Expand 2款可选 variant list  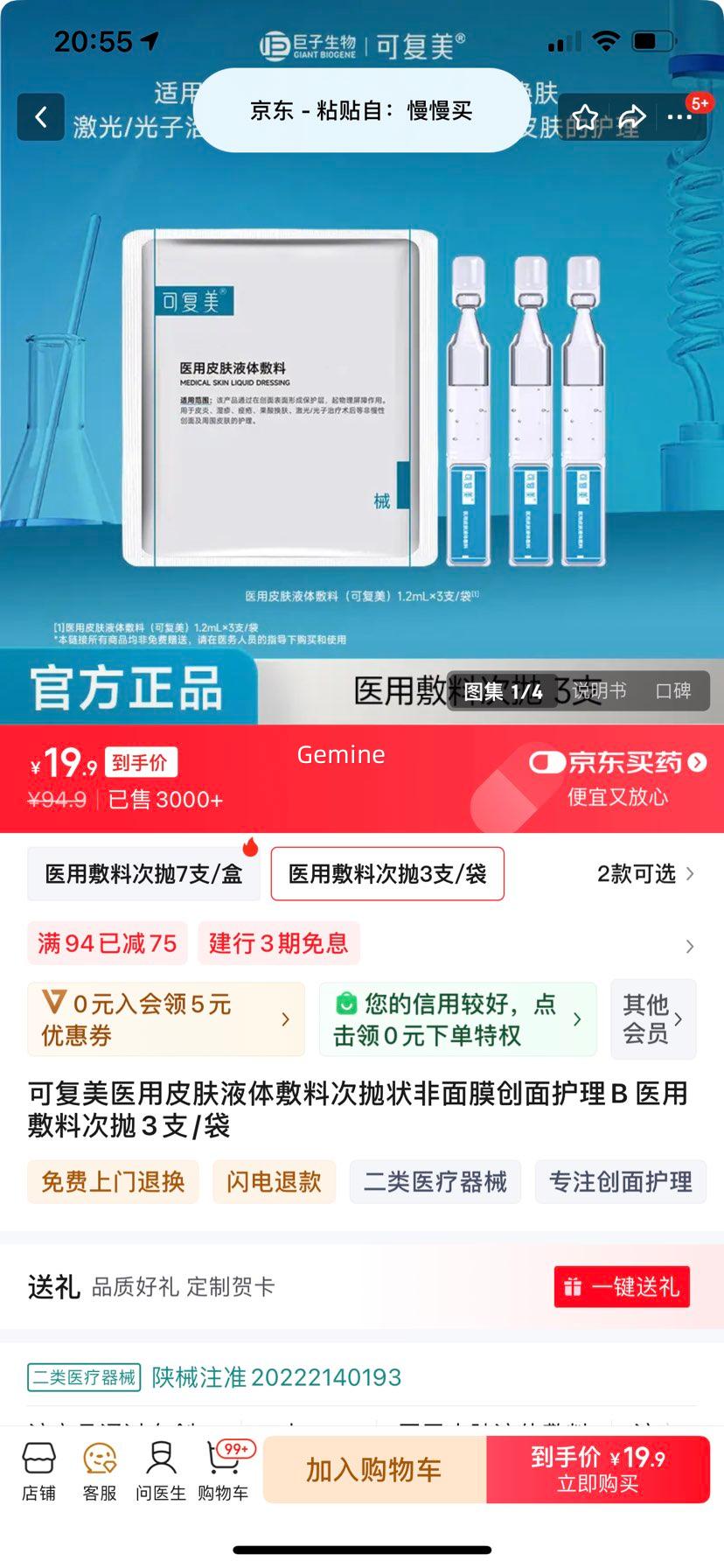coord(644,874)
